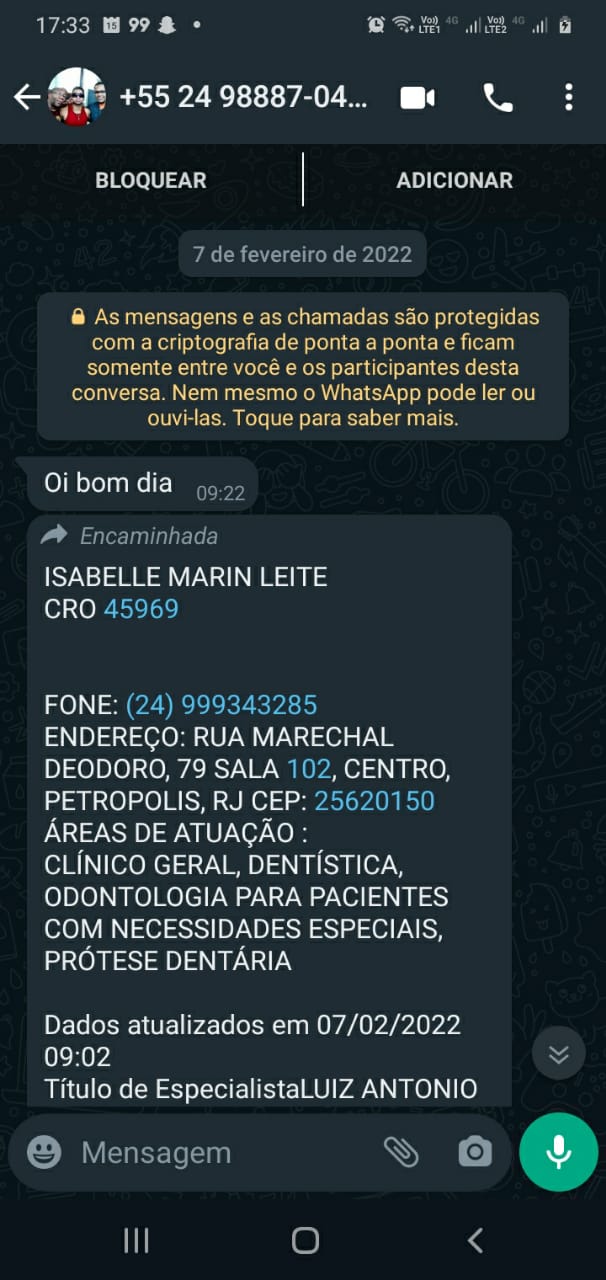Jump to the latest messages
Viewport: 606px width, 1280px height.
[x=558, y=1053]
